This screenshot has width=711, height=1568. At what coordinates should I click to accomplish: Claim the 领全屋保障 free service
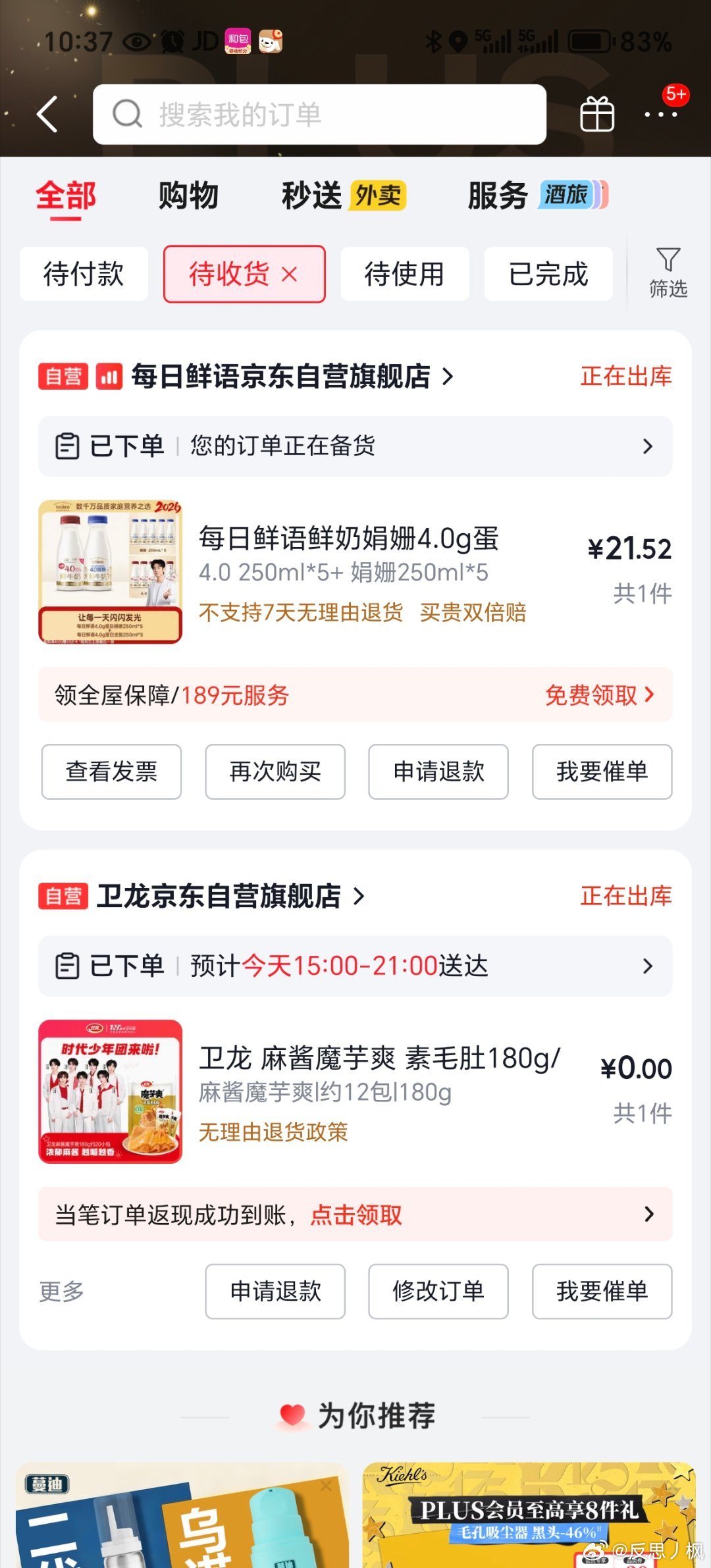click(x=598, y=695)
